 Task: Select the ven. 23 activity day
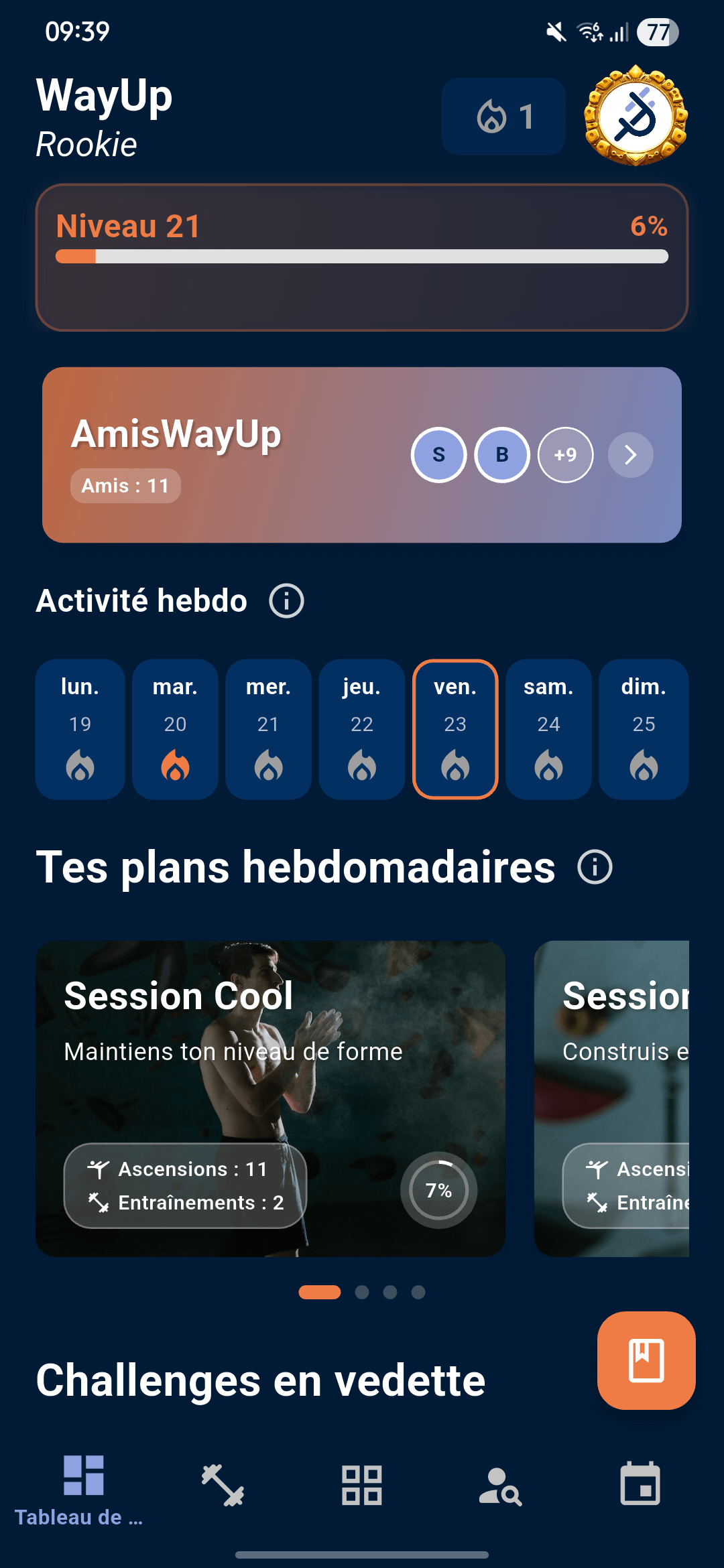(x=455, y=729)
